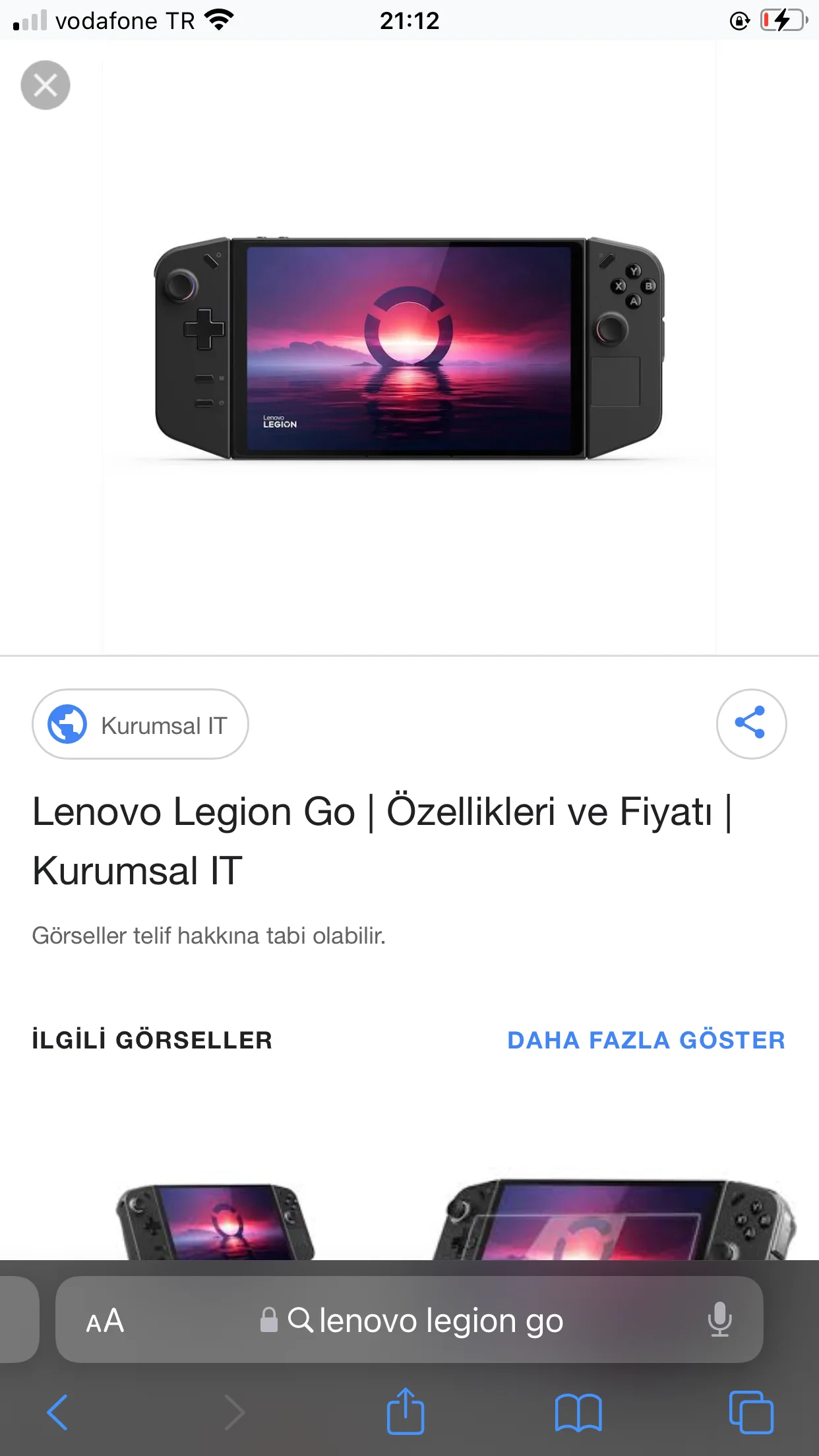Screen dimensions: 819x1456
Task: Start voice search with the microphone
Action: pyautogui.click(x=719, y=1319)
